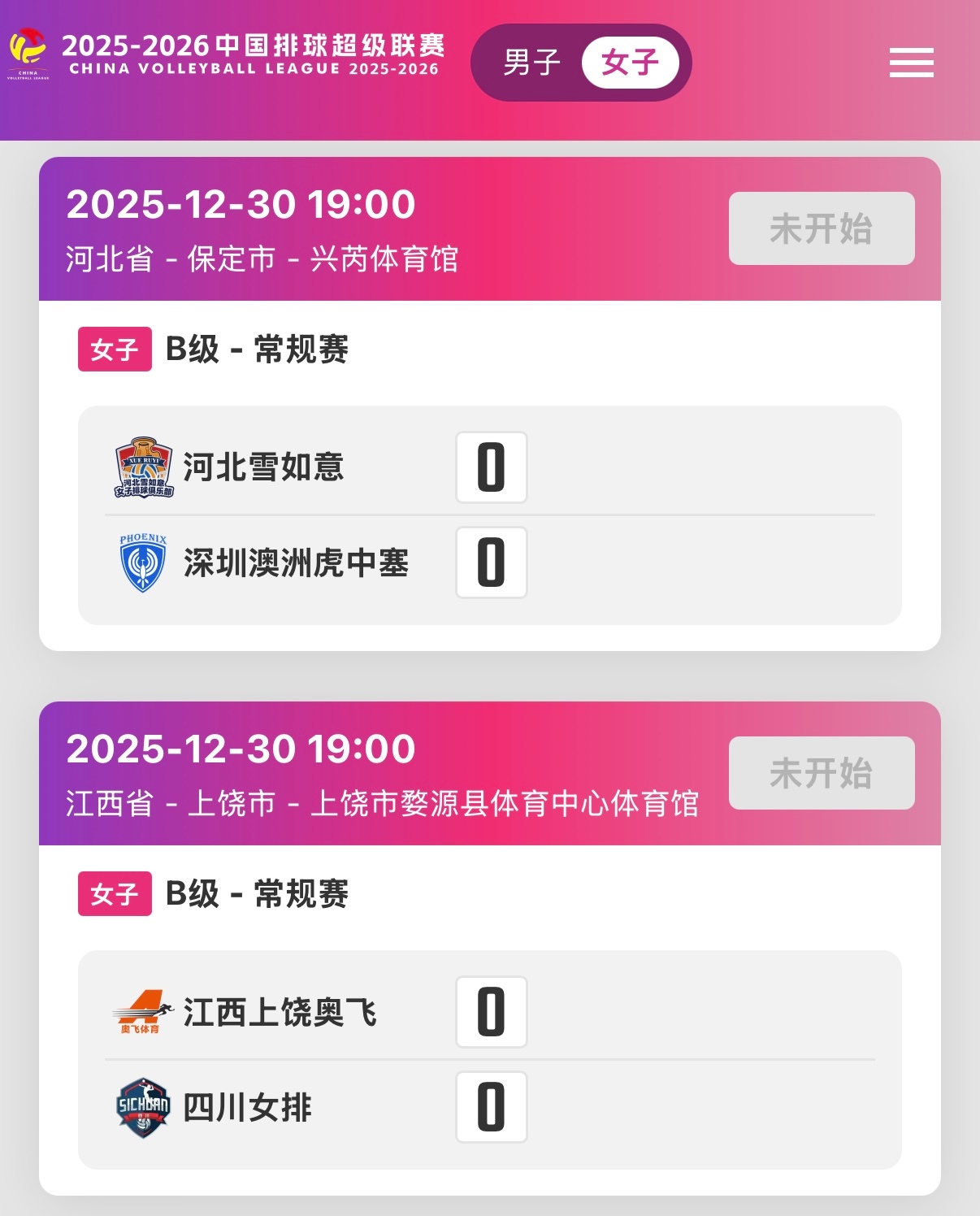Click 未开始 on the Shangrao match
Image resolution: width=980 pixels, height=1216 pixels.
[821, 774]
